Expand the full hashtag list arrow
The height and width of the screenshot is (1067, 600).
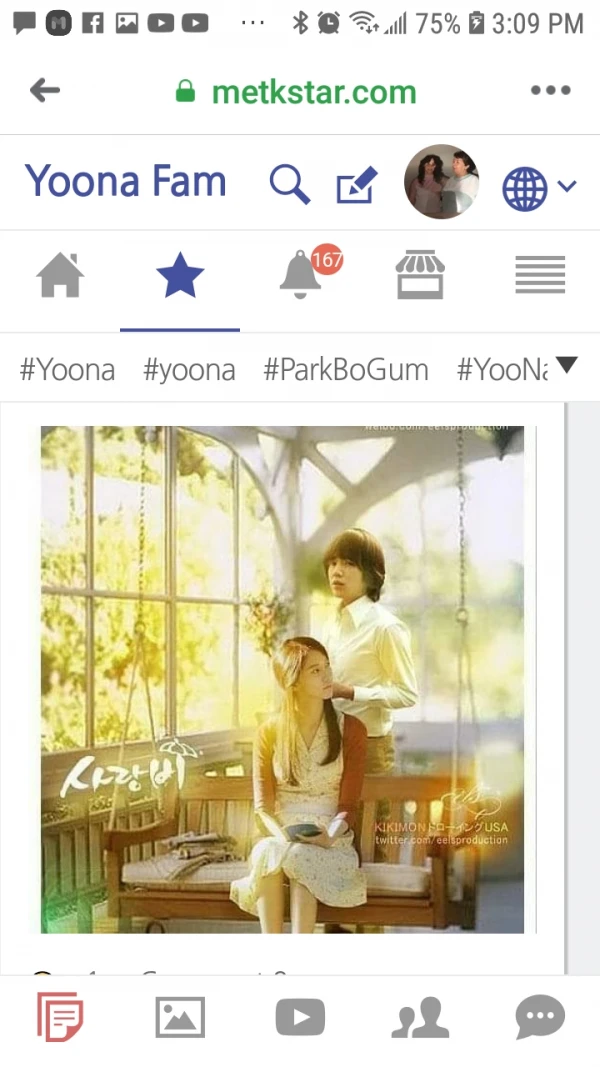[567, 366]
